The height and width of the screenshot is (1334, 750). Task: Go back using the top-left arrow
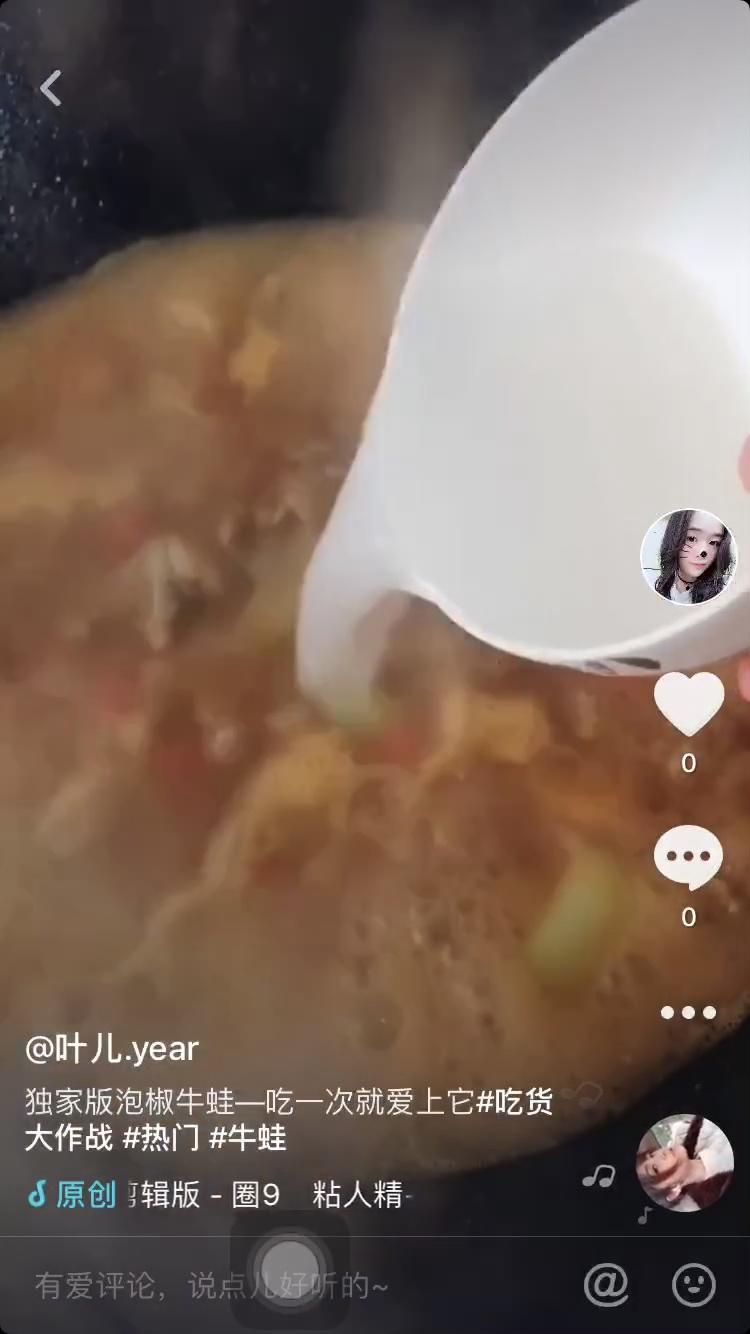(x=50, y=88)
